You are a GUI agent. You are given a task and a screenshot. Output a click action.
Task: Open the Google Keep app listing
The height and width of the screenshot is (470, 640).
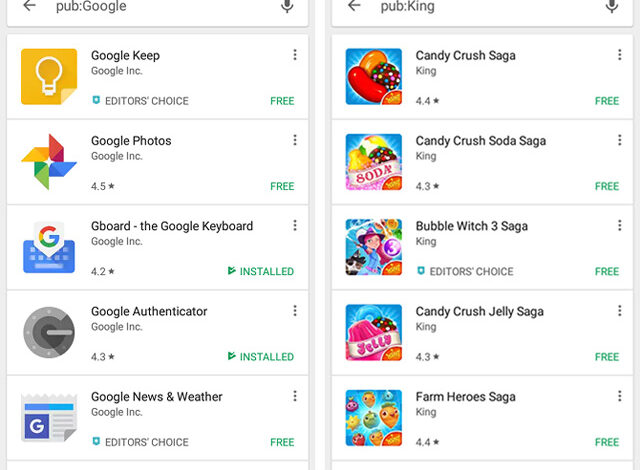point(125,55)
